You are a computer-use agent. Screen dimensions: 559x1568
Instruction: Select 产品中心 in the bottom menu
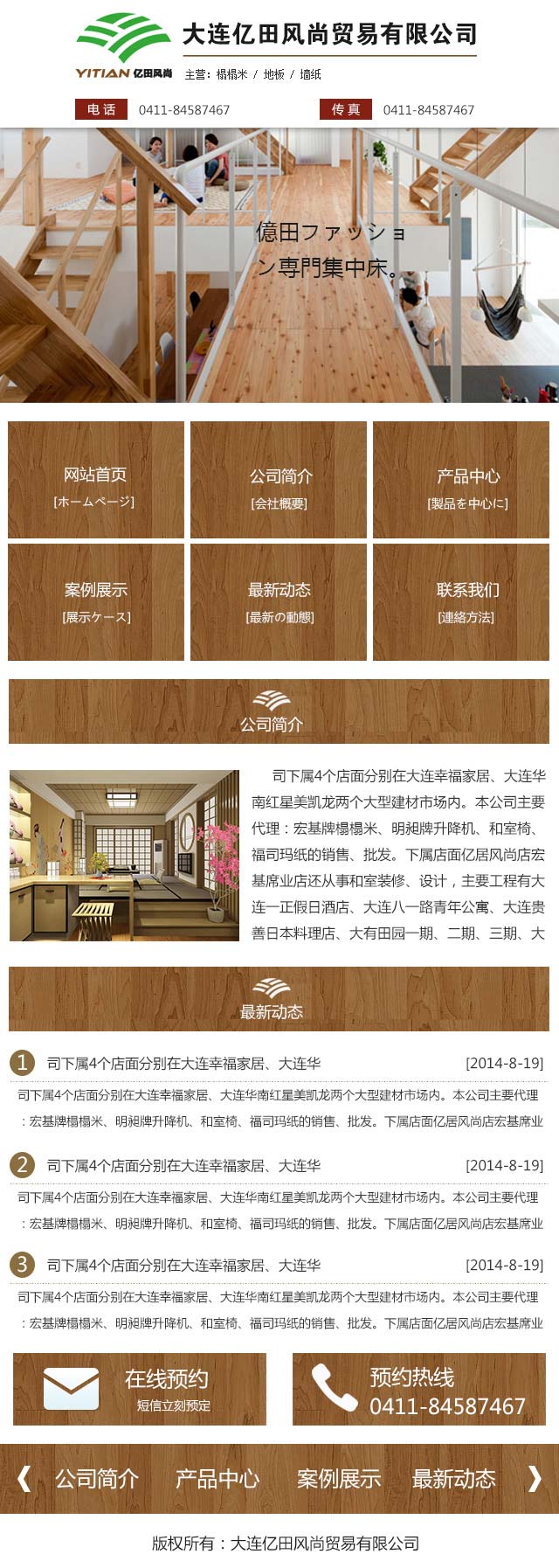click(217, 1479)
